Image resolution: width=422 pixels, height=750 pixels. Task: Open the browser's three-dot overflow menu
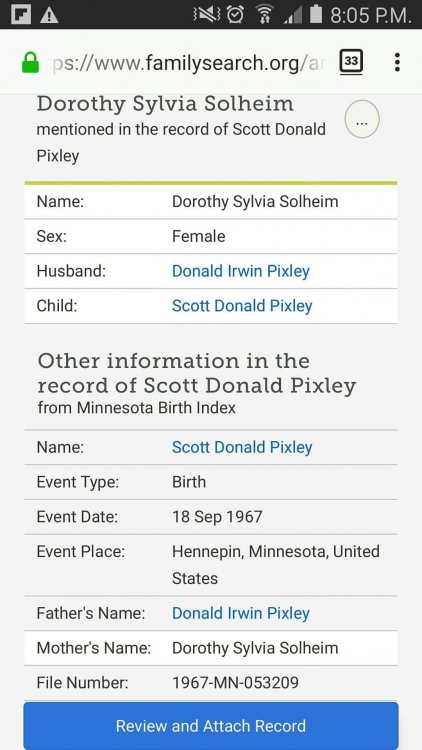pos(397,62)
